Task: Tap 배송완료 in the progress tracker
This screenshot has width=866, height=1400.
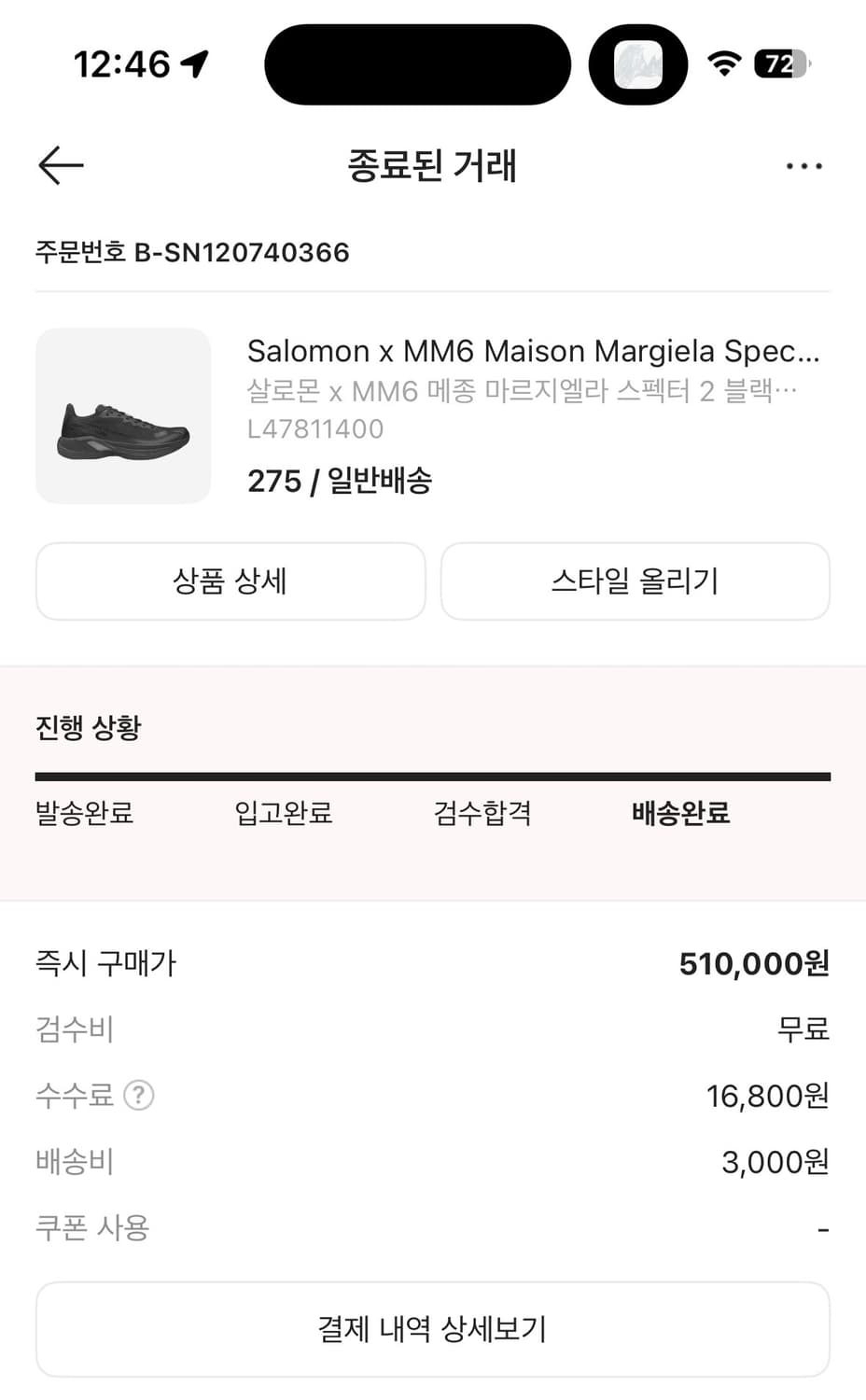Action: [680, 813]
